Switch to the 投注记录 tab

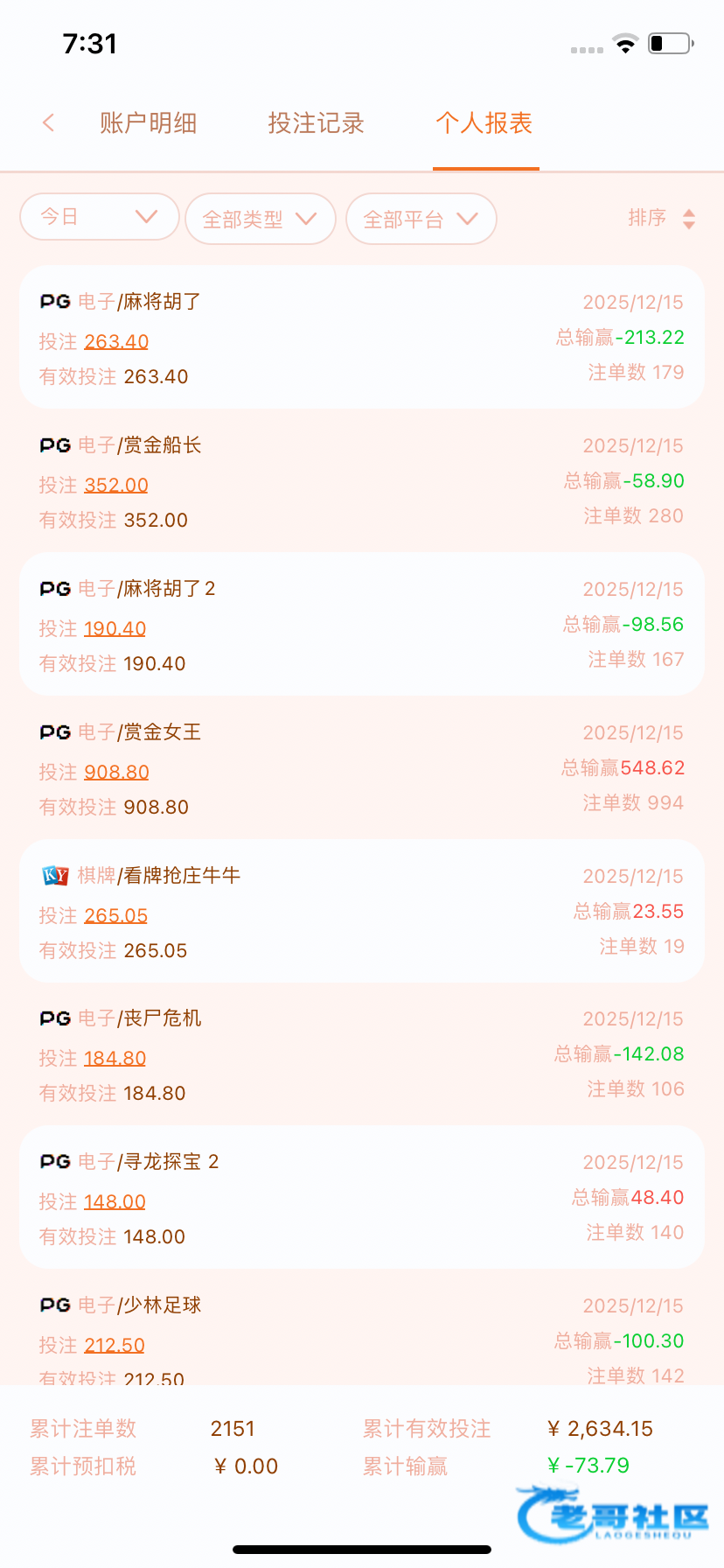click(316, 123)
